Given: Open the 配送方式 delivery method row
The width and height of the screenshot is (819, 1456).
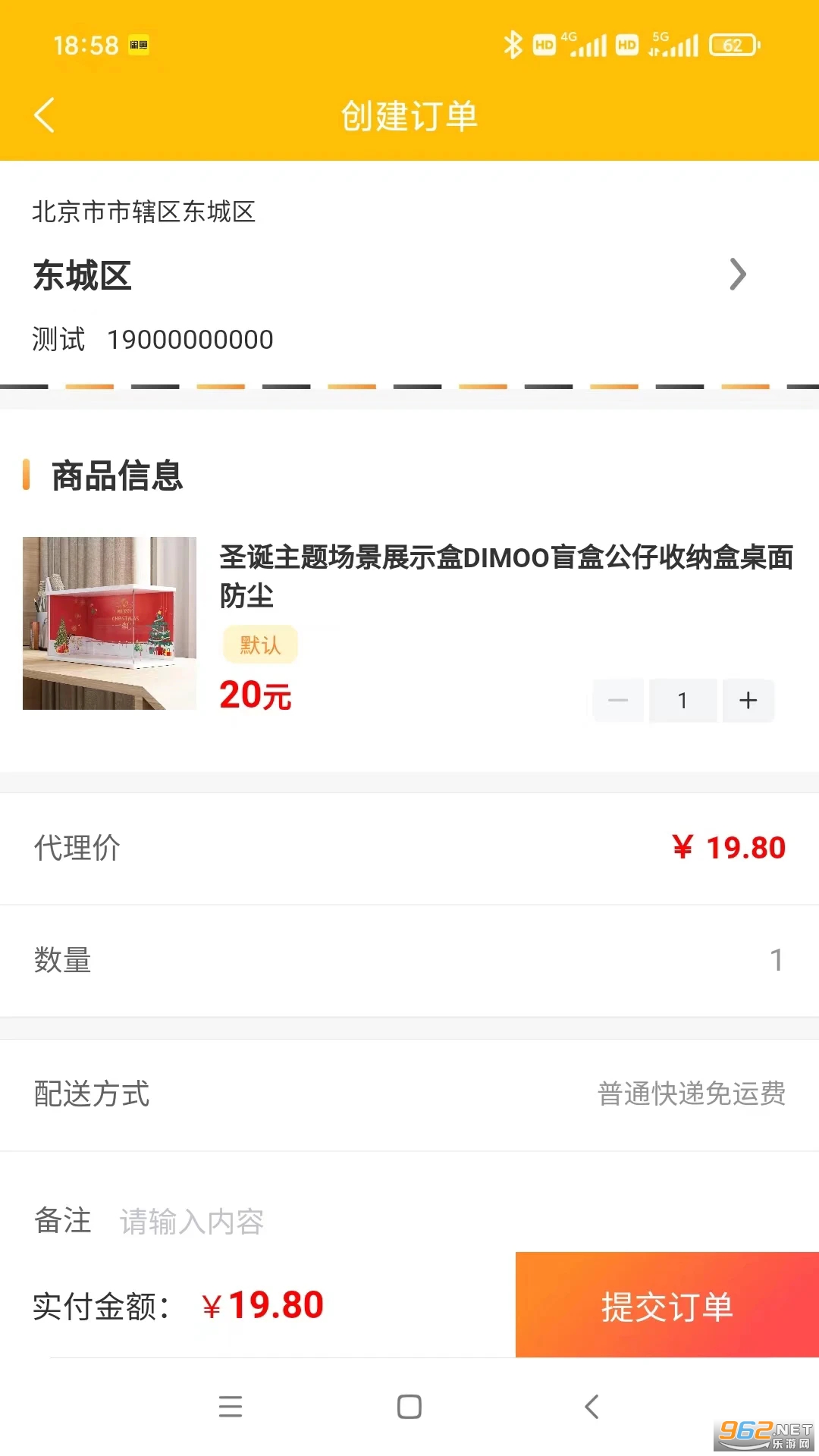Looking at the screenshot, I should point(409,1094).
